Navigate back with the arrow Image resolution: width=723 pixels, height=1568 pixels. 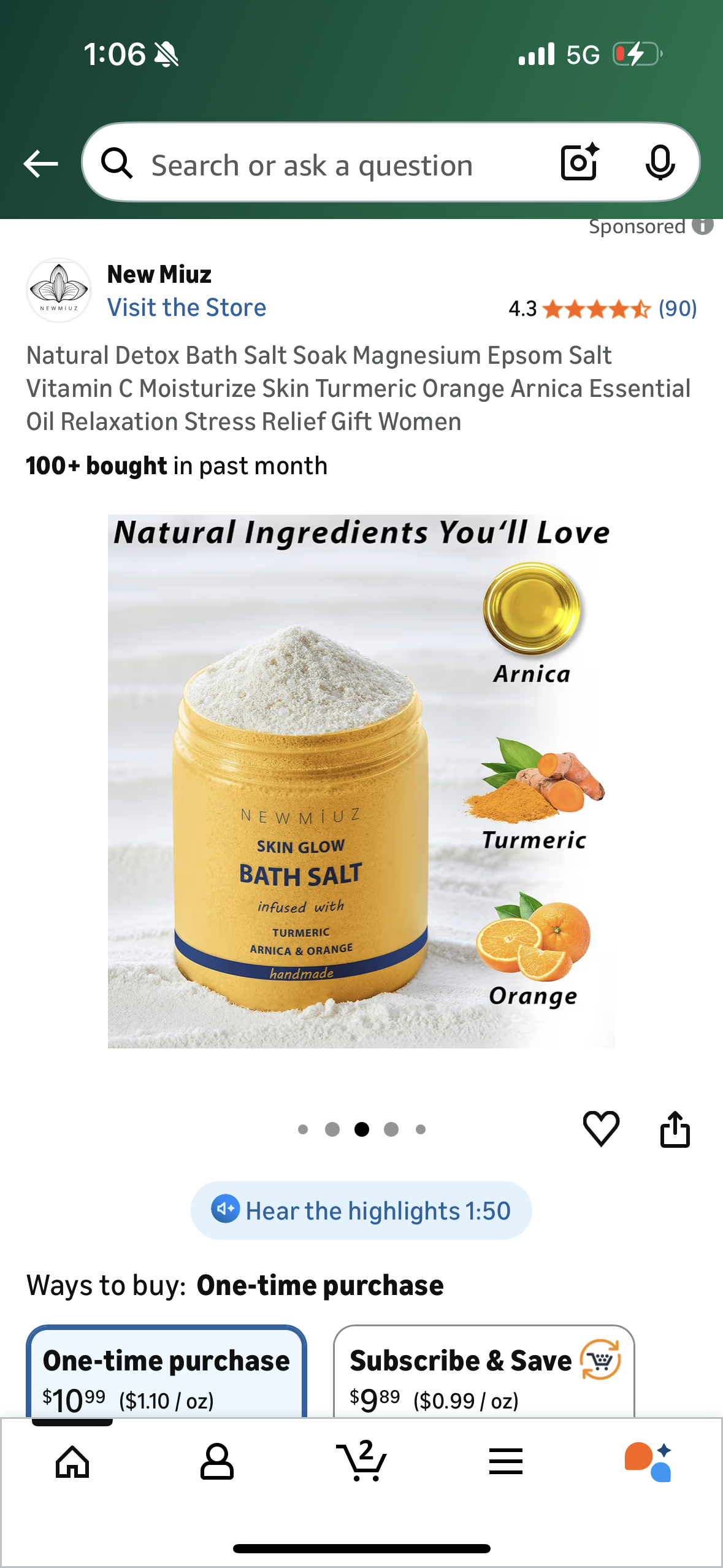[40, 163]
